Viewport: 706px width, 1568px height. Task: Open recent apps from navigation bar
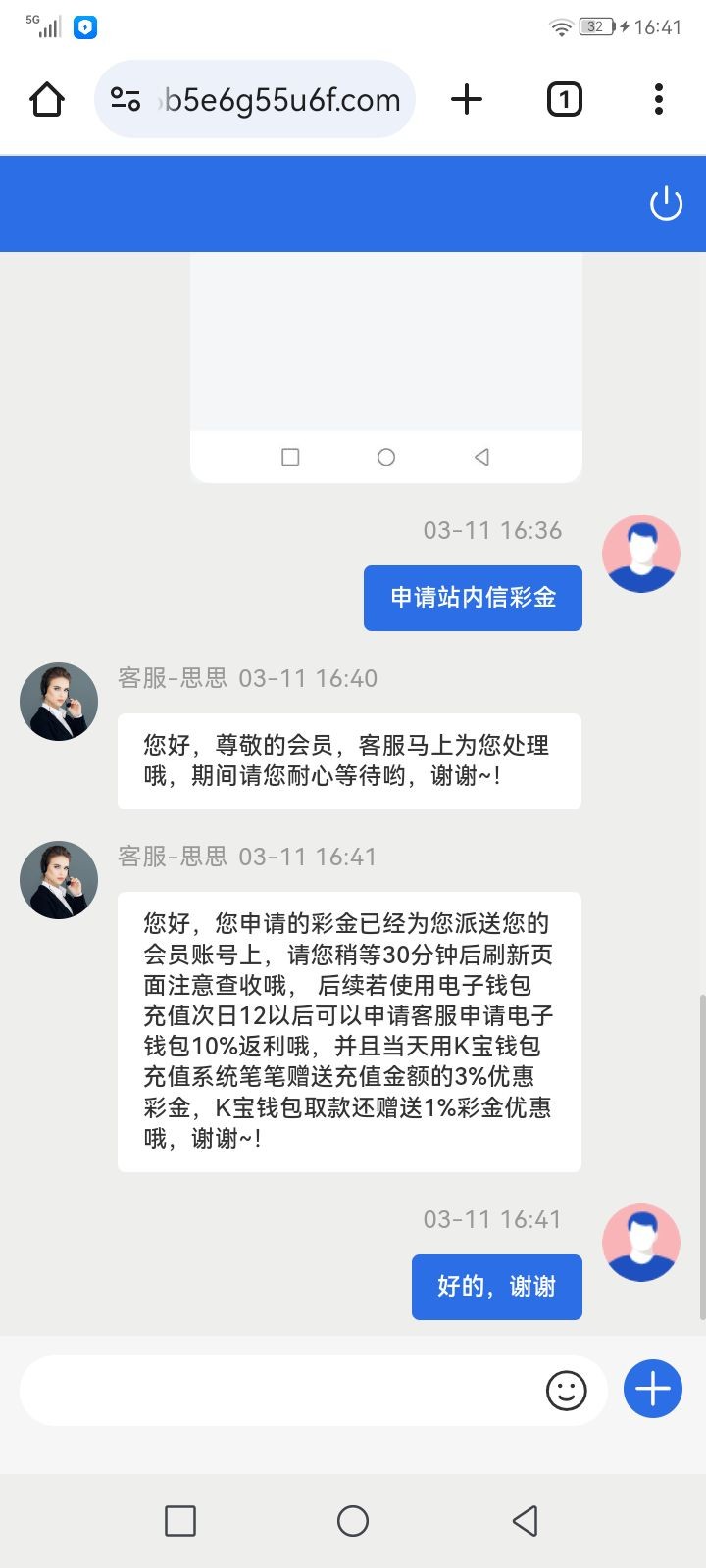pyautogui.click(x=180, y=1521)
